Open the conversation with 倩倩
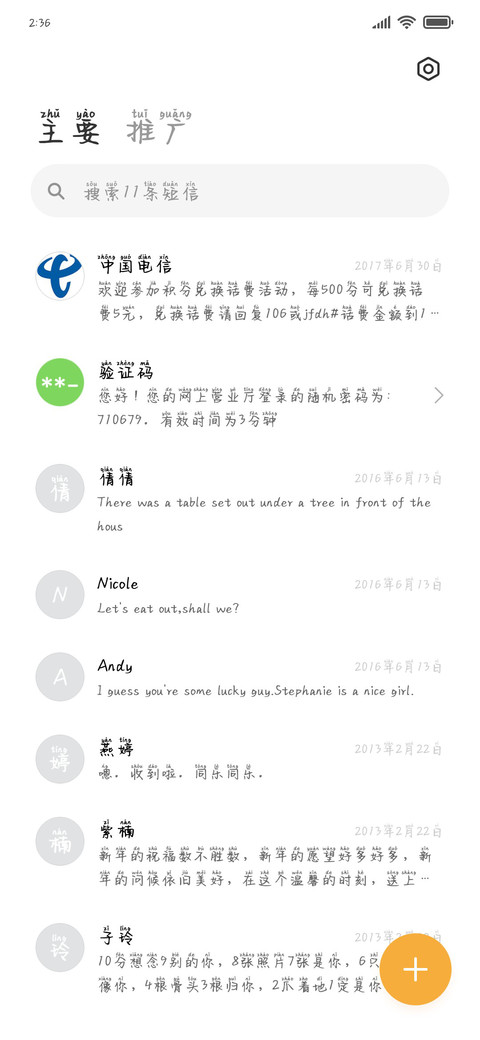 240,501
